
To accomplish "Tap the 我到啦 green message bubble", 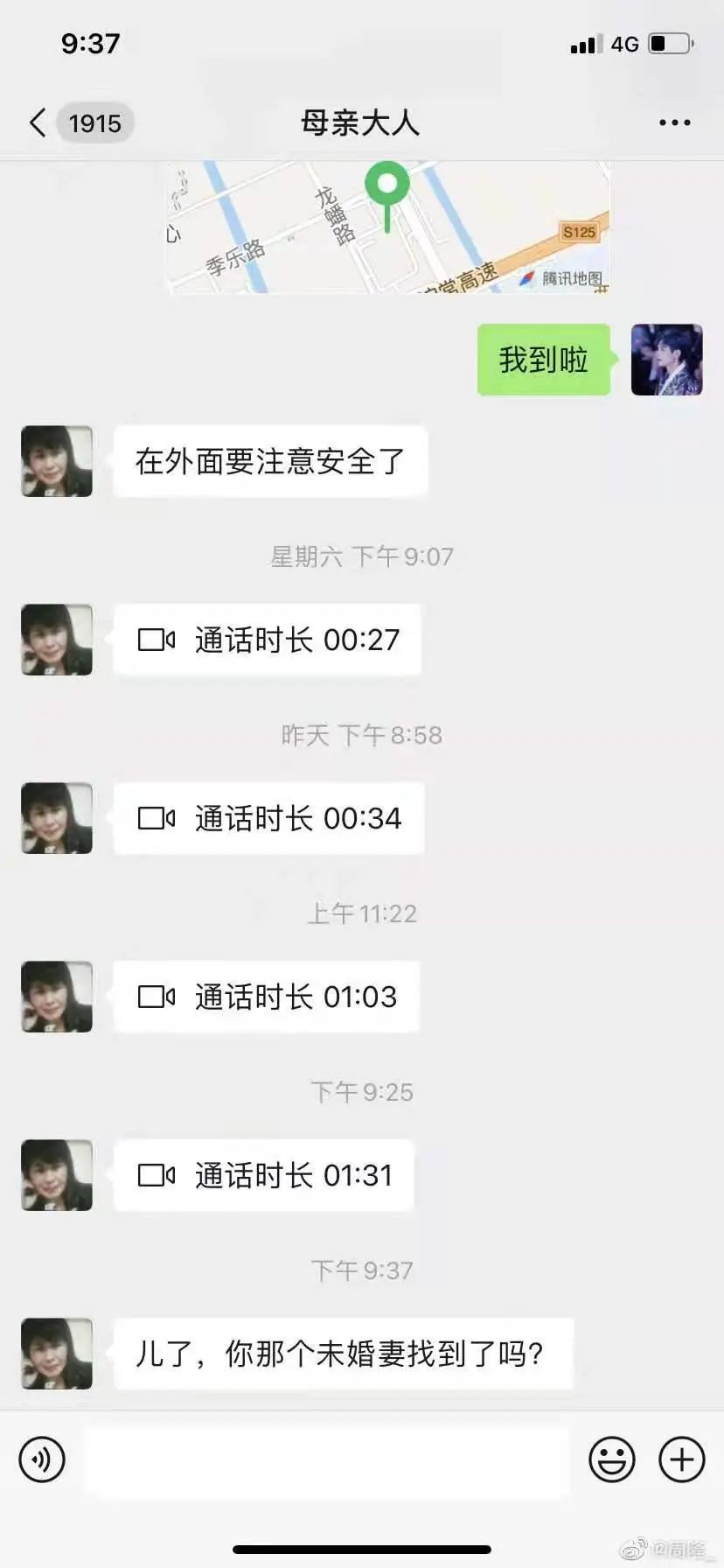I will 542,359.
